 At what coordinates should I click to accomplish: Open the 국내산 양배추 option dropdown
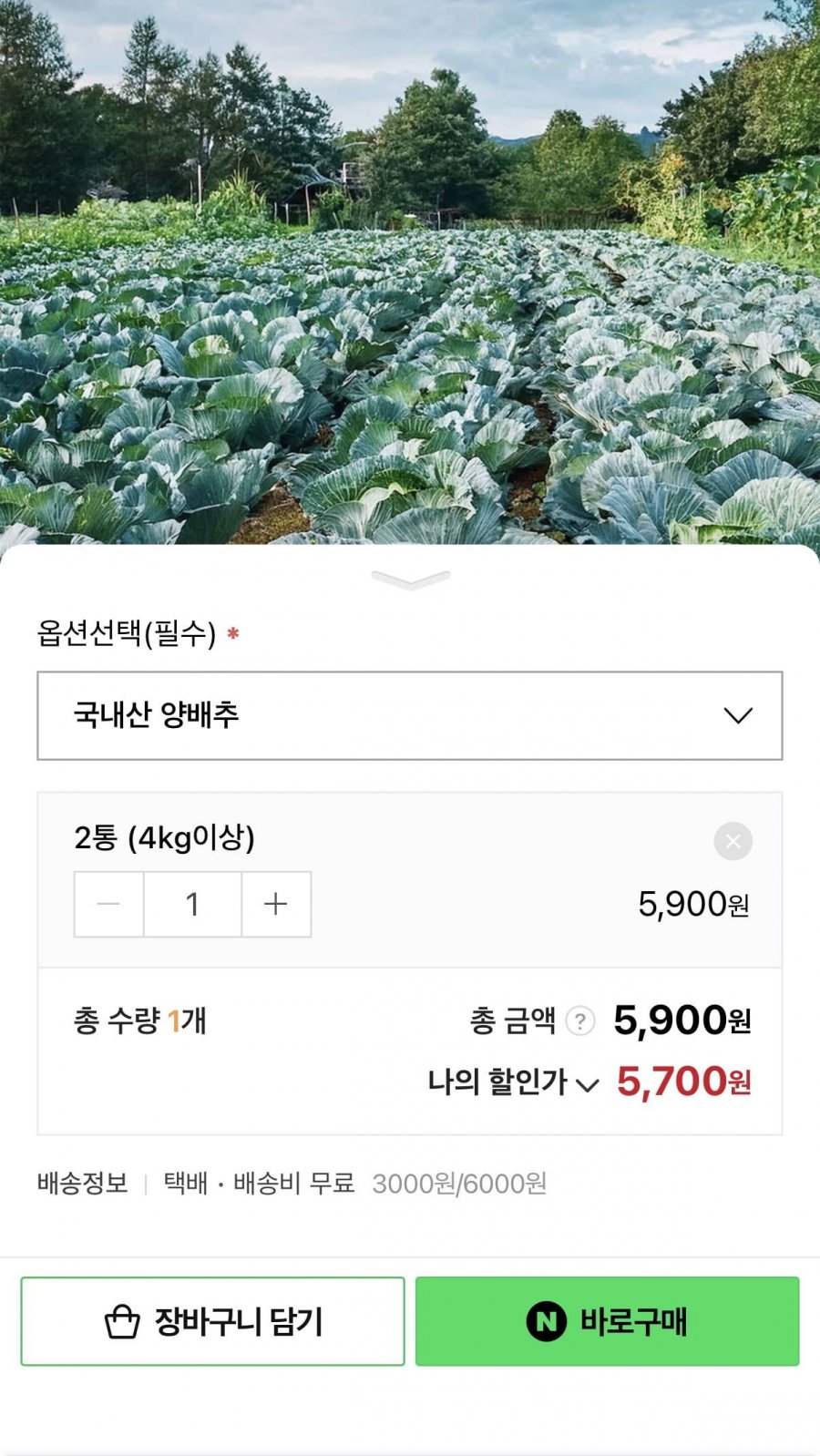click(x=410, y=715)
